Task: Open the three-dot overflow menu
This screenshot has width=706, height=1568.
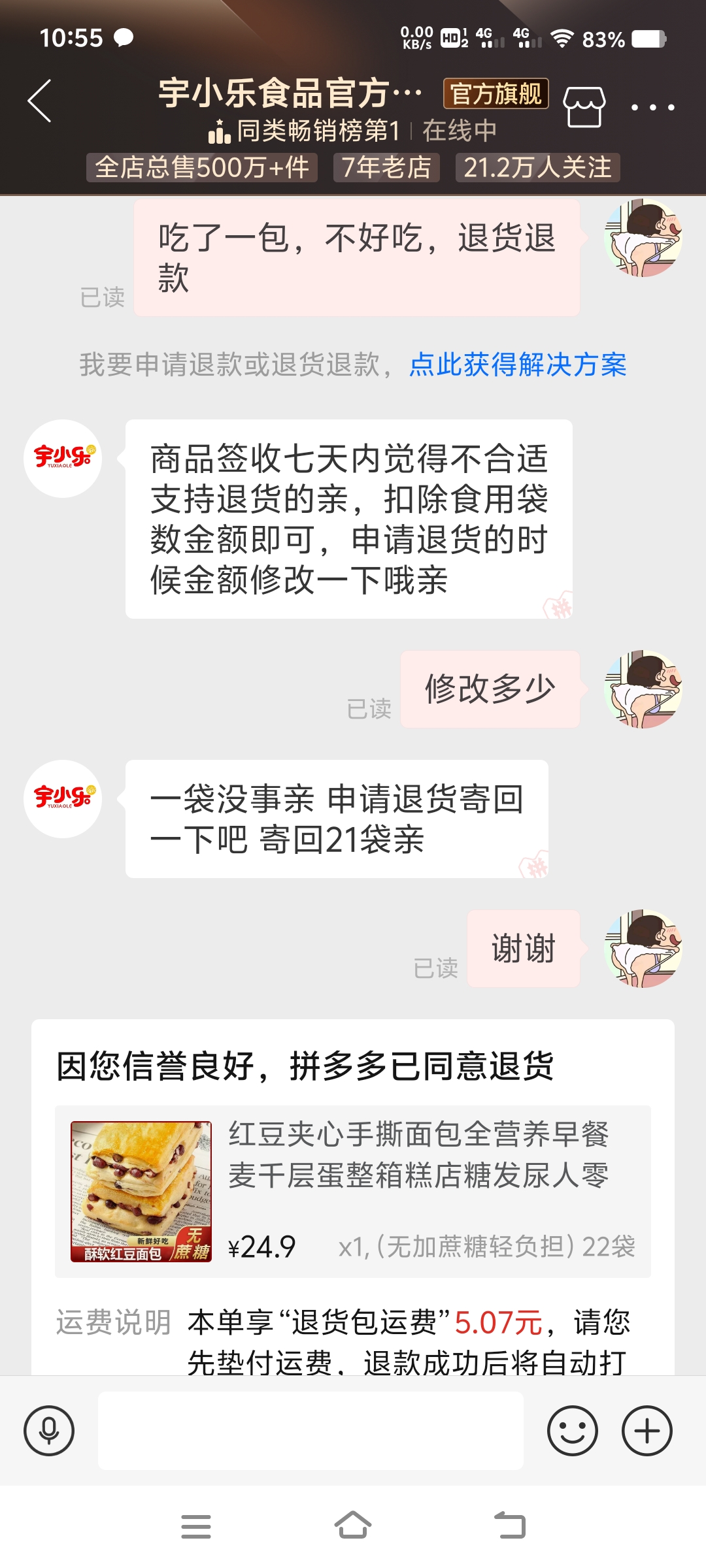Action: pyautogui.click(x=652, y=106)
